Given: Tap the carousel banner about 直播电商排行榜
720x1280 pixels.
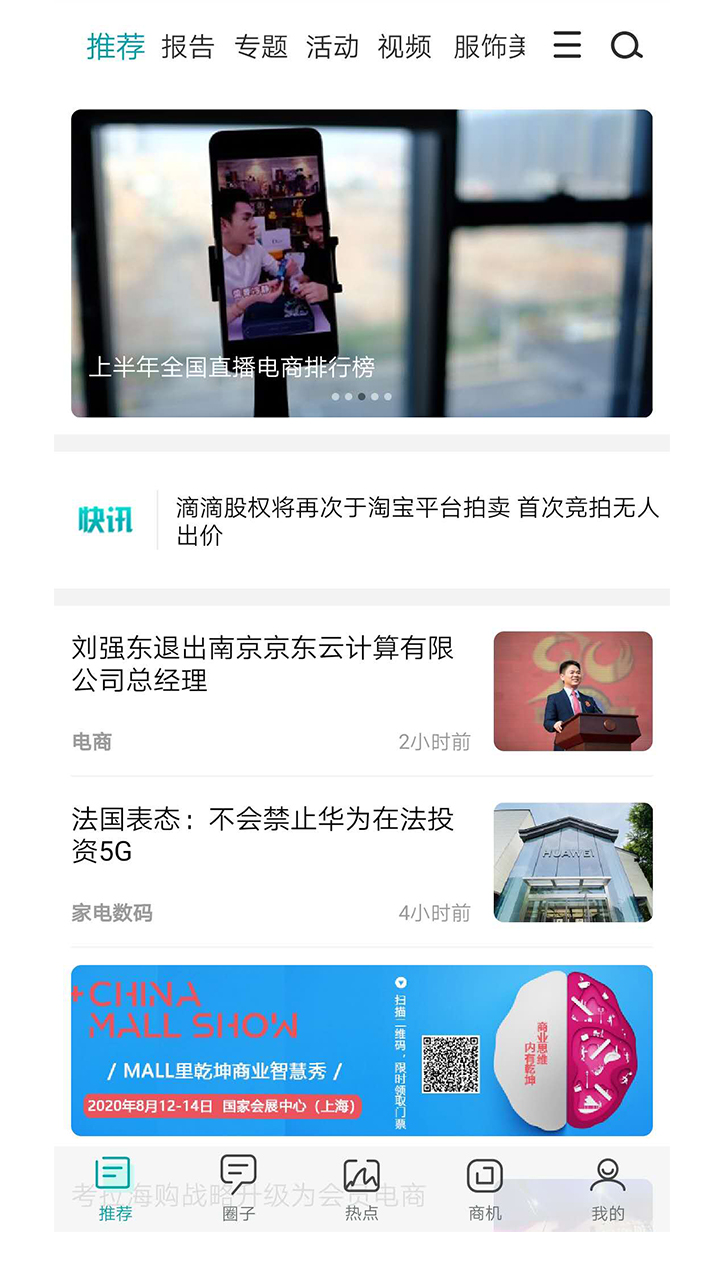Looking at the screenshot, I should (x=360, y=262).
